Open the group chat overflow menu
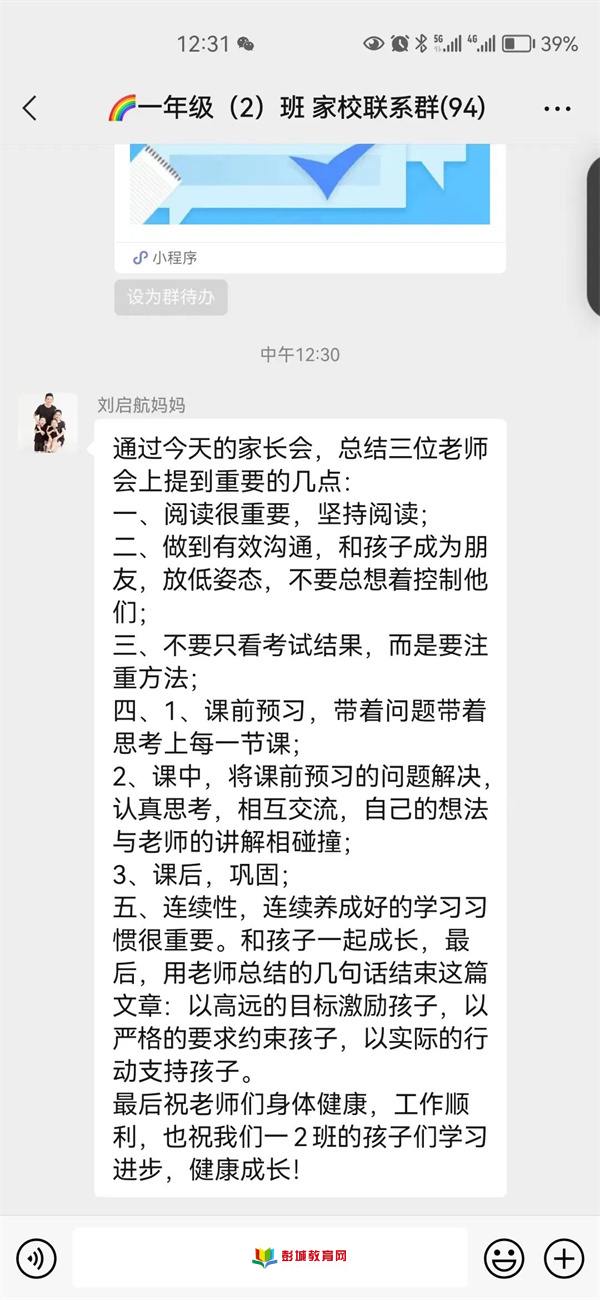Image resolution: width=600 pixels, height=1300 pixels. [557, 108]
